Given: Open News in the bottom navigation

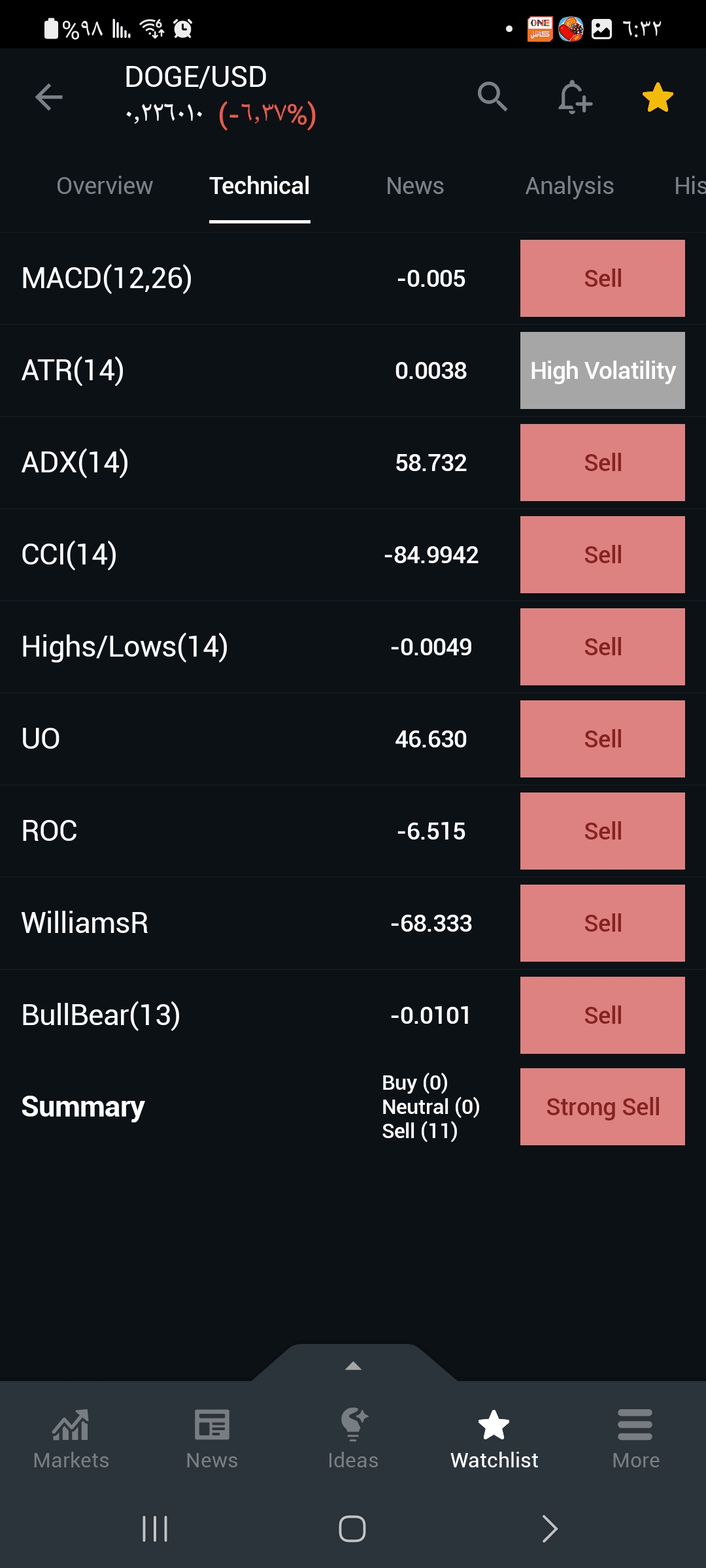Looking at the screenshot, I should (x=212, y=1439).
